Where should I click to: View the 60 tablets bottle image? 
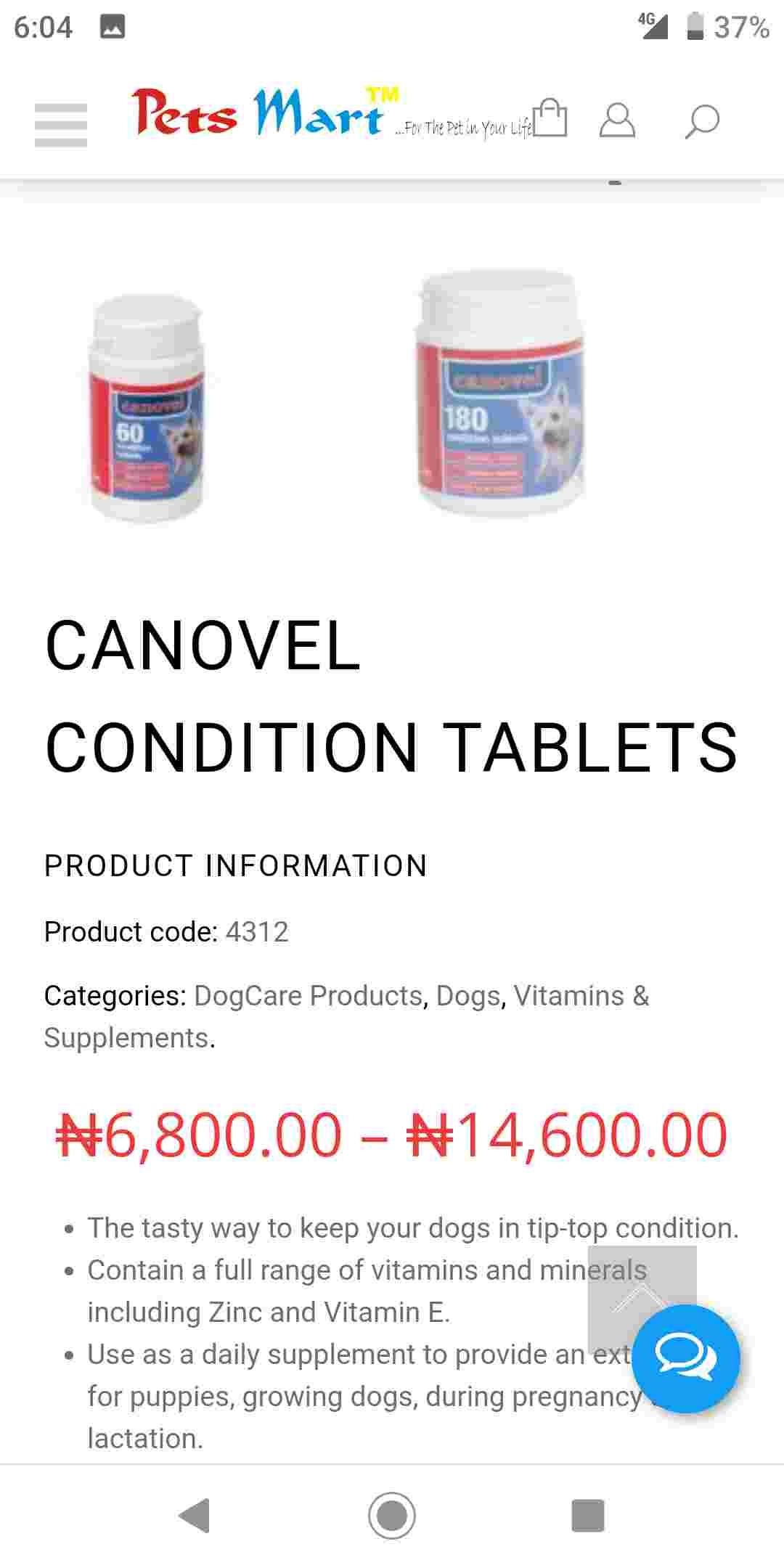point(146,408)
